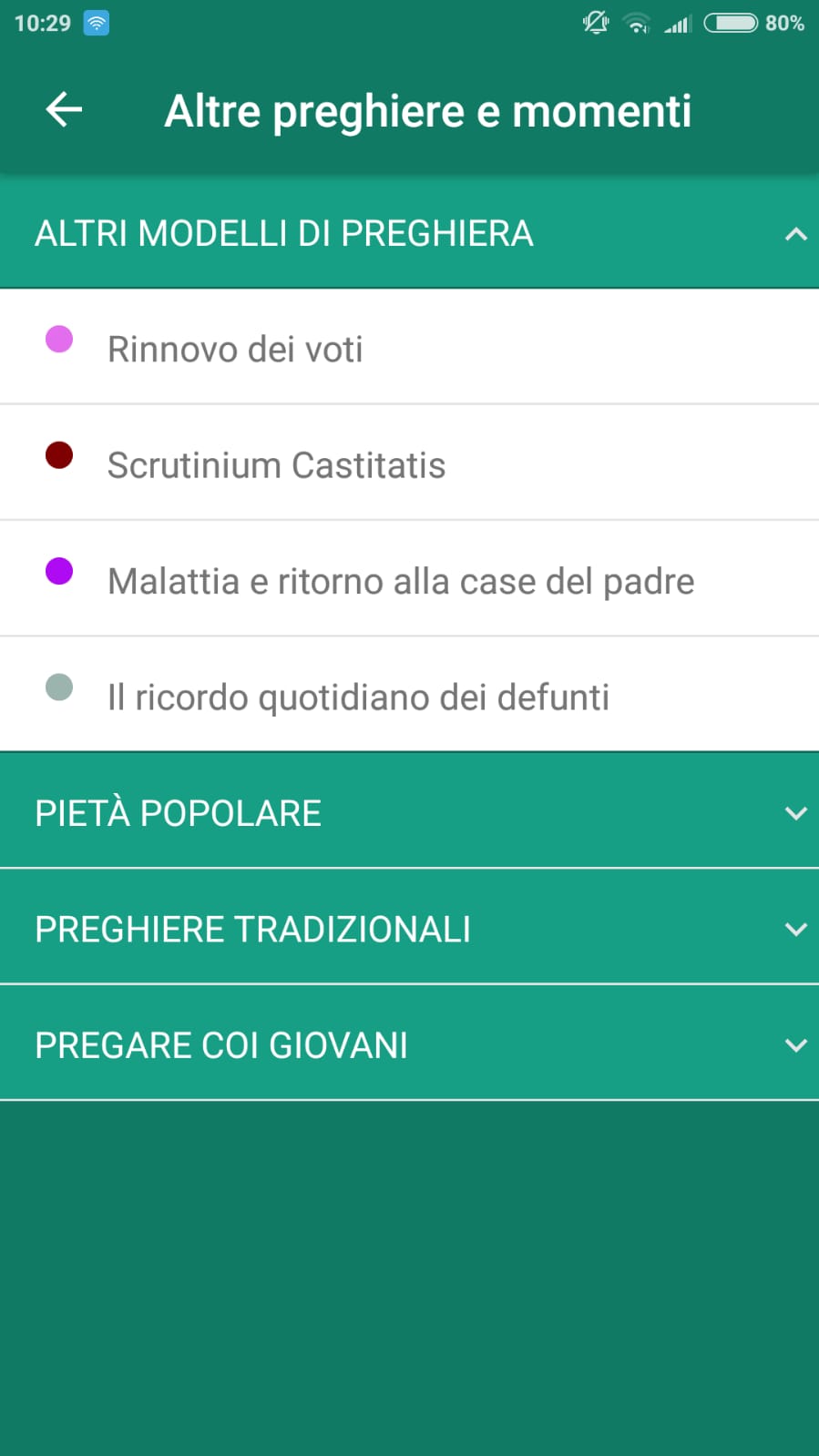Expand the Pregare coi giovani section
Screen dimensions: 819x1456
[x=409, y=1044]
